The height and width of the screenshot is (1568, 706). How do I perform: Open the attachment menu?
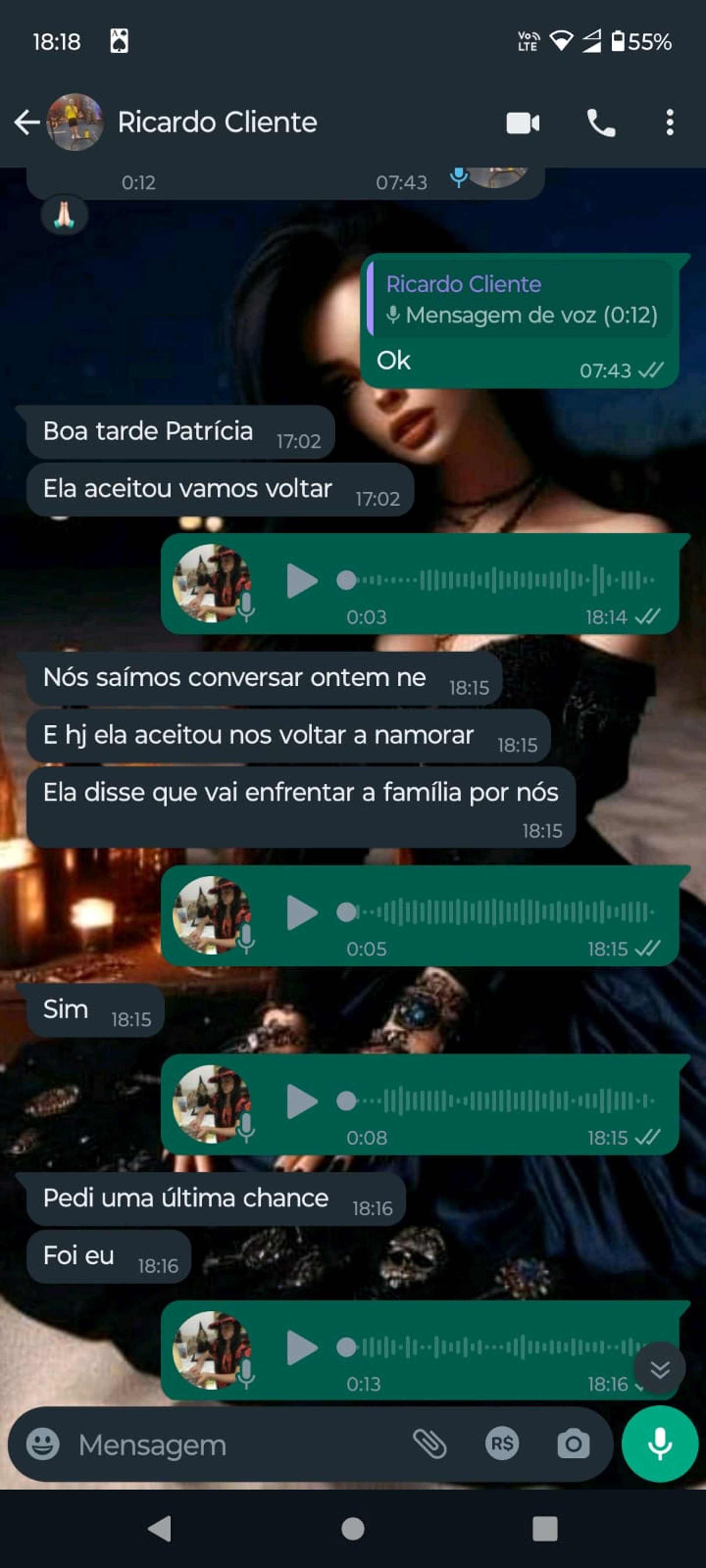tap(430, 1444)
